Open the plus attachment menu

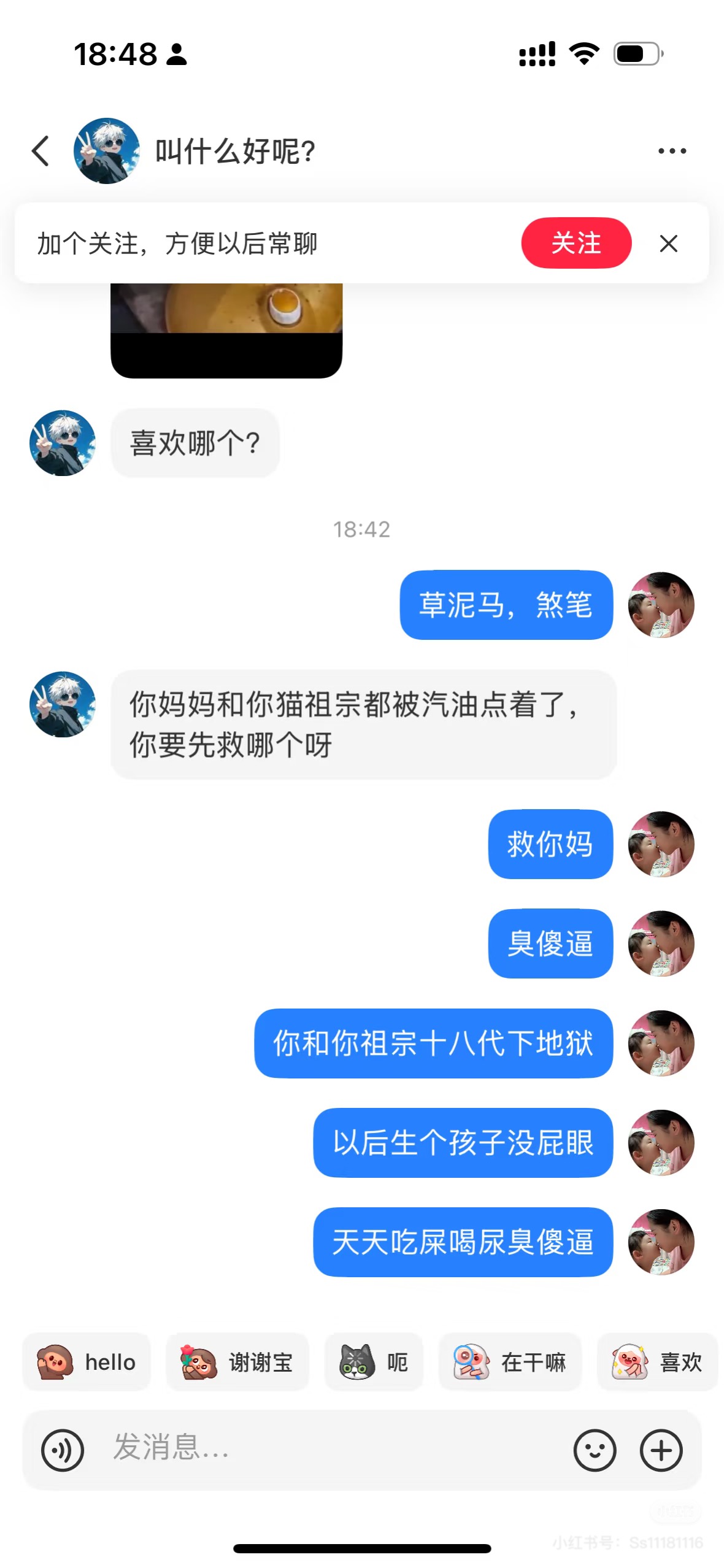click(661, 1450)
